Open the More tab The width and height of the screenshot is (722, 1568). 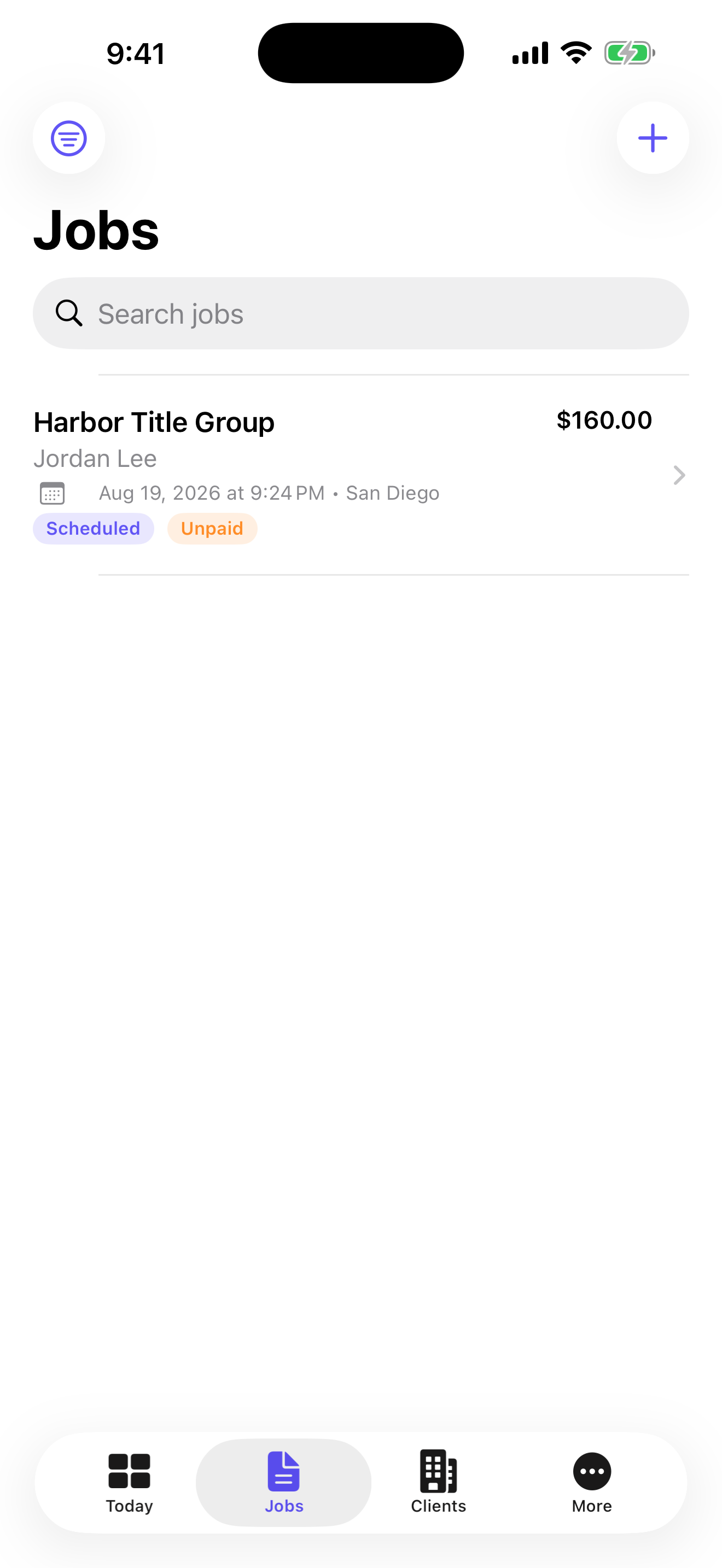pyautogui.click(x=592, y=1483)
